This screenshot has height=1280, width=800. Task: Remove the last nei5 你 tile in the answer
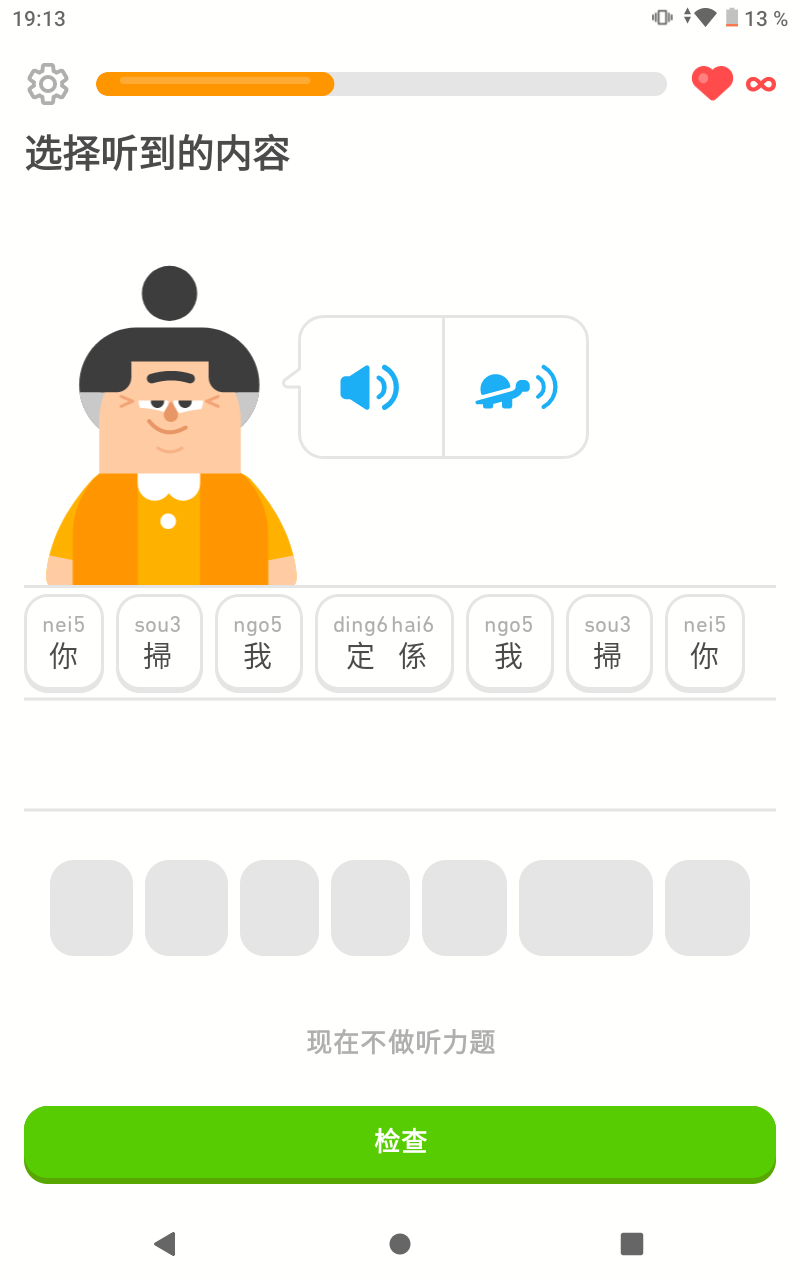[705, 643]
